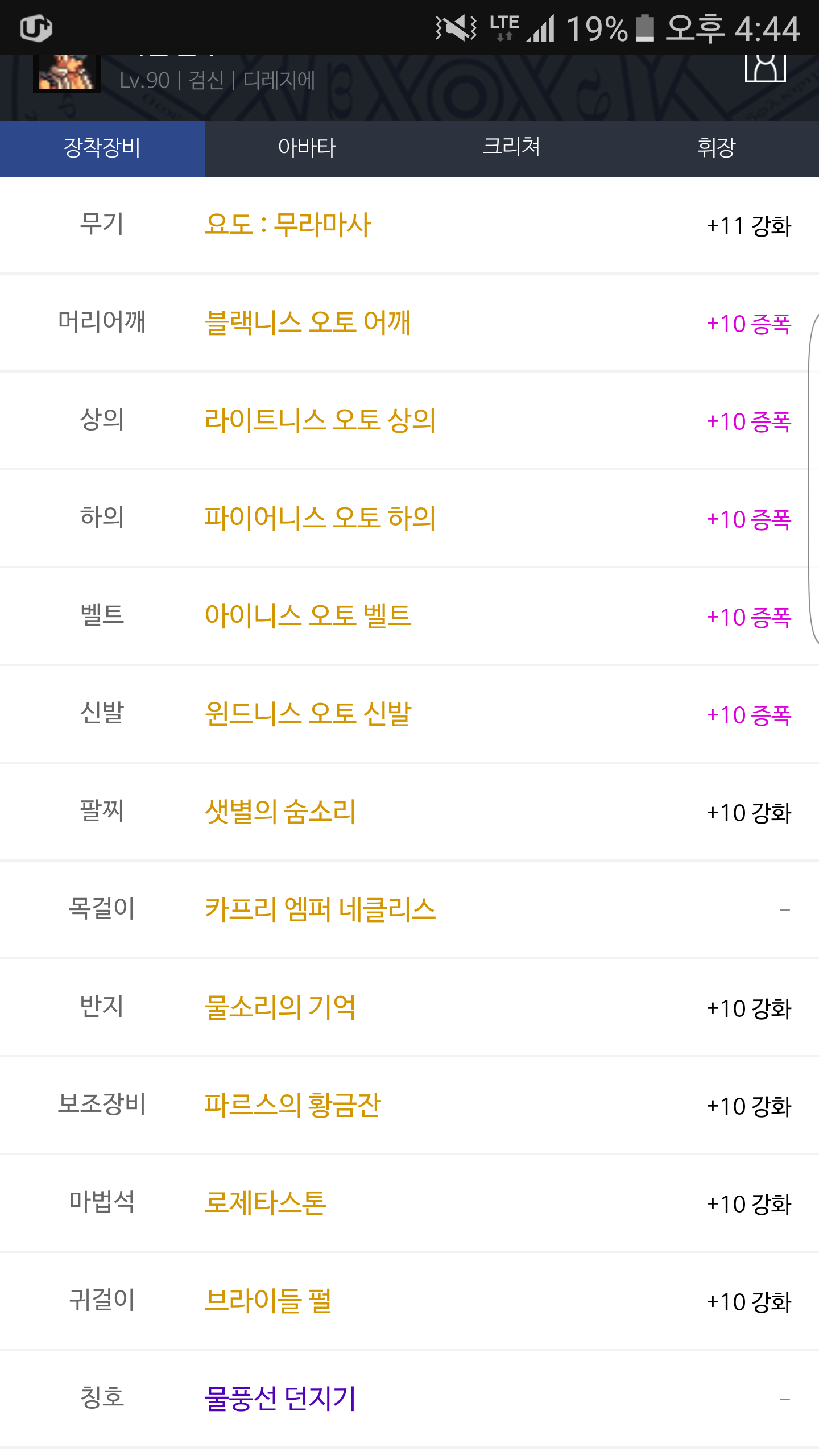The width and height of the screenshot is (819, 1456).
Task: Open bracelet item 샛별의 숨소리
Action: [280, 812]
